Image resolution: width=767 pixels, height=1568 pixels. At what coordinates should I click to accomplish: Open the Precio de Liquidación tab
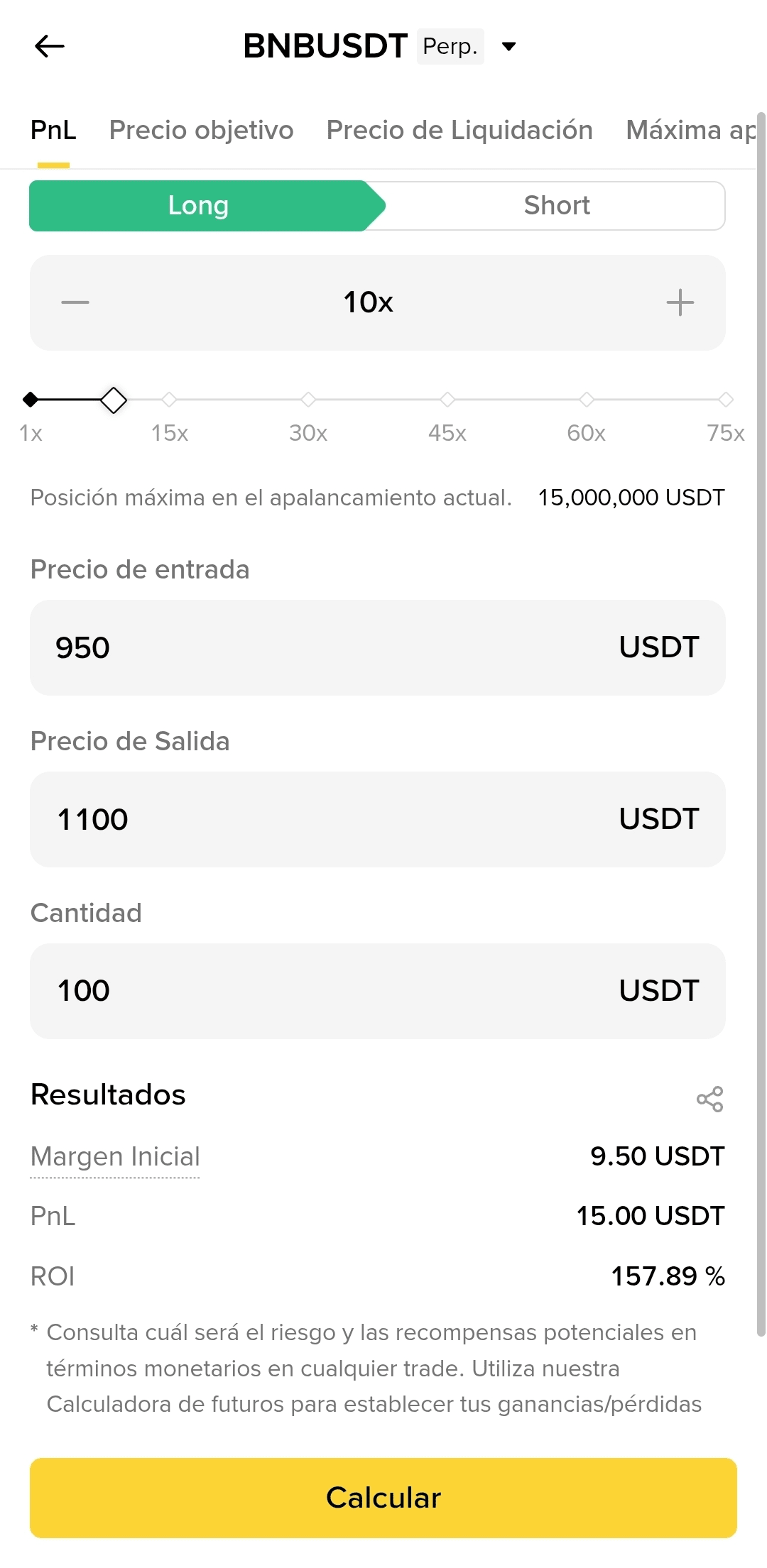tap(459, 131)
